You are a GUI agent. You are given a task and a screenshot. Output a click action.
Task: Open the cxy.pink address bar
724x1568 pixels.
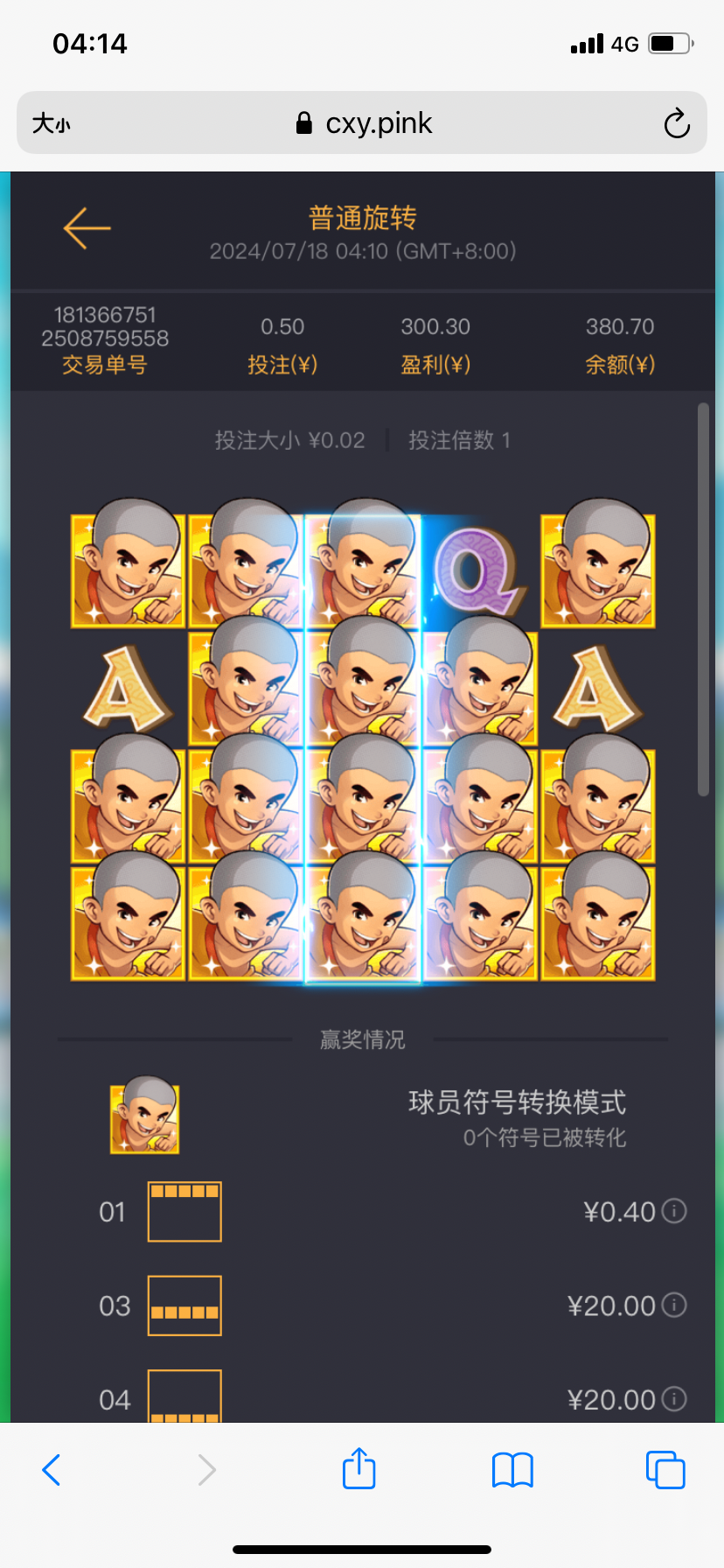click(363, 123)
